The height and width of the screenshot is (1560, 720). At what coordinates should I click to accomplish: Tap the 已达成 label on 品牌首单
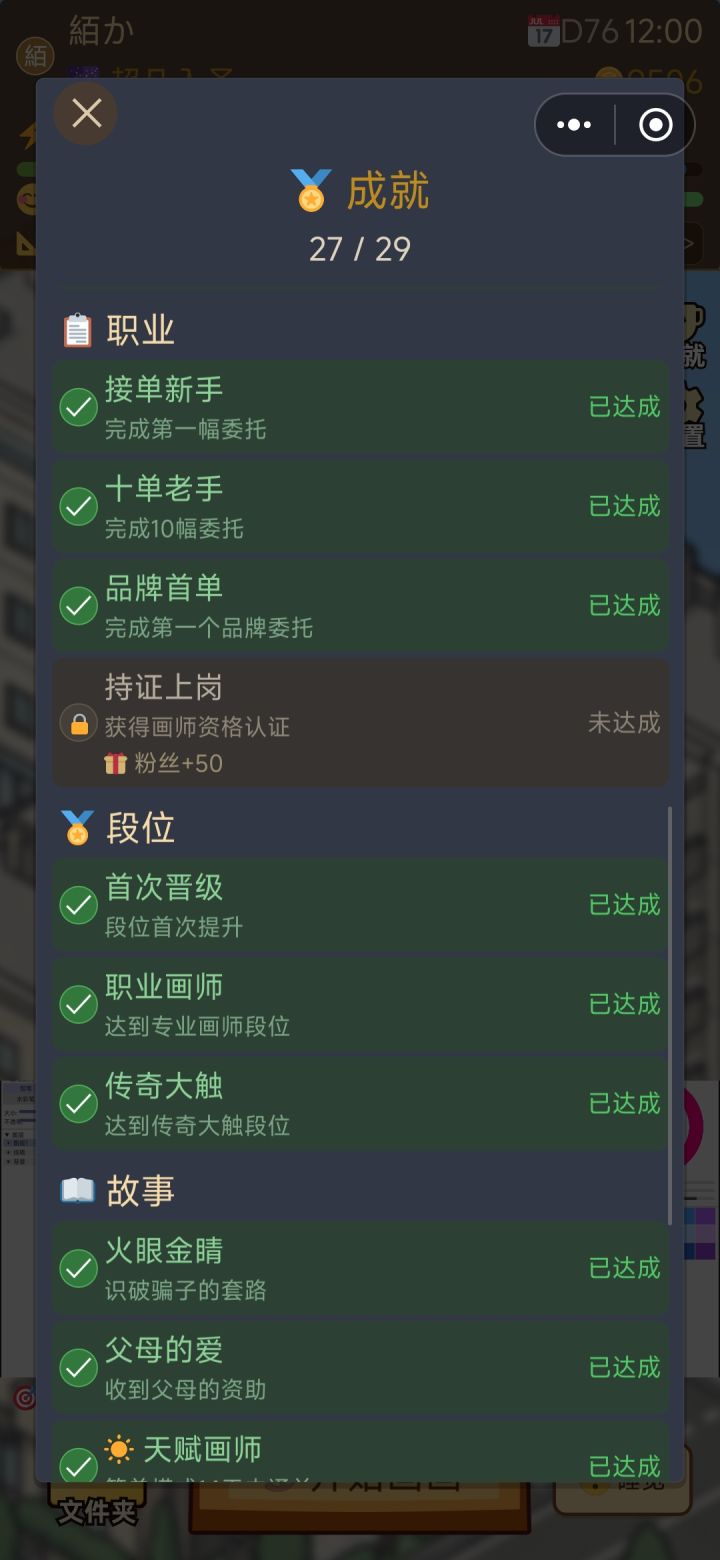(x=624, y=605)
